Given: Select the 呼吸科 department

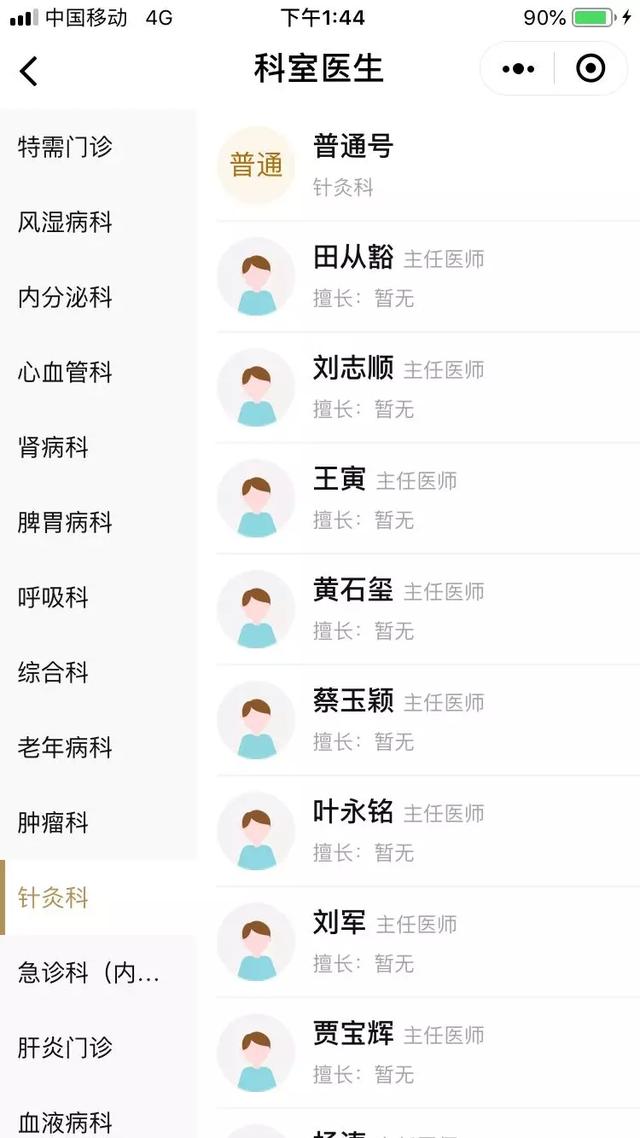Looking at the screenshot, I should [x=98, y=597].
